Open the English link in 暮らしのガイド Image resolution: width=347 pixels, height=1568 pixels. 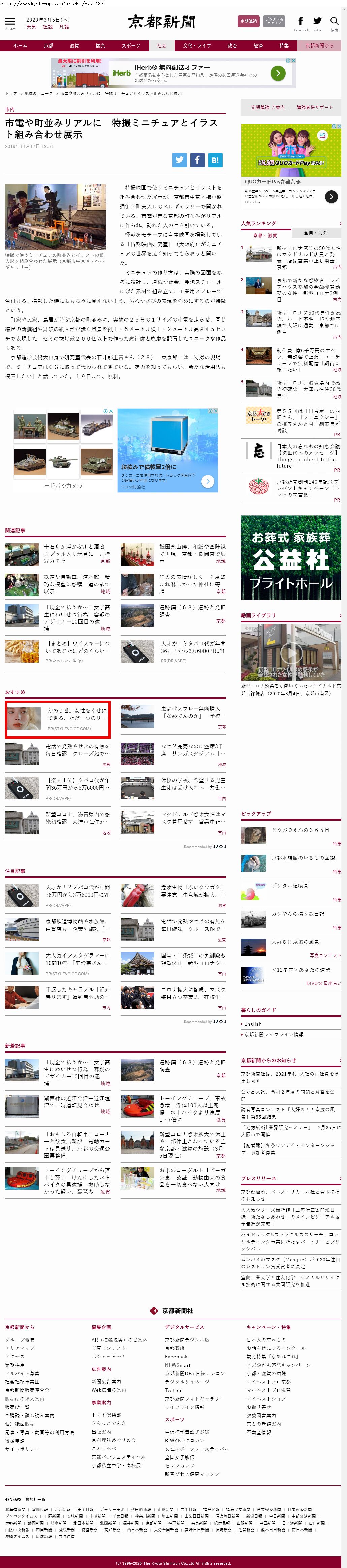[x=253, y=1024]
